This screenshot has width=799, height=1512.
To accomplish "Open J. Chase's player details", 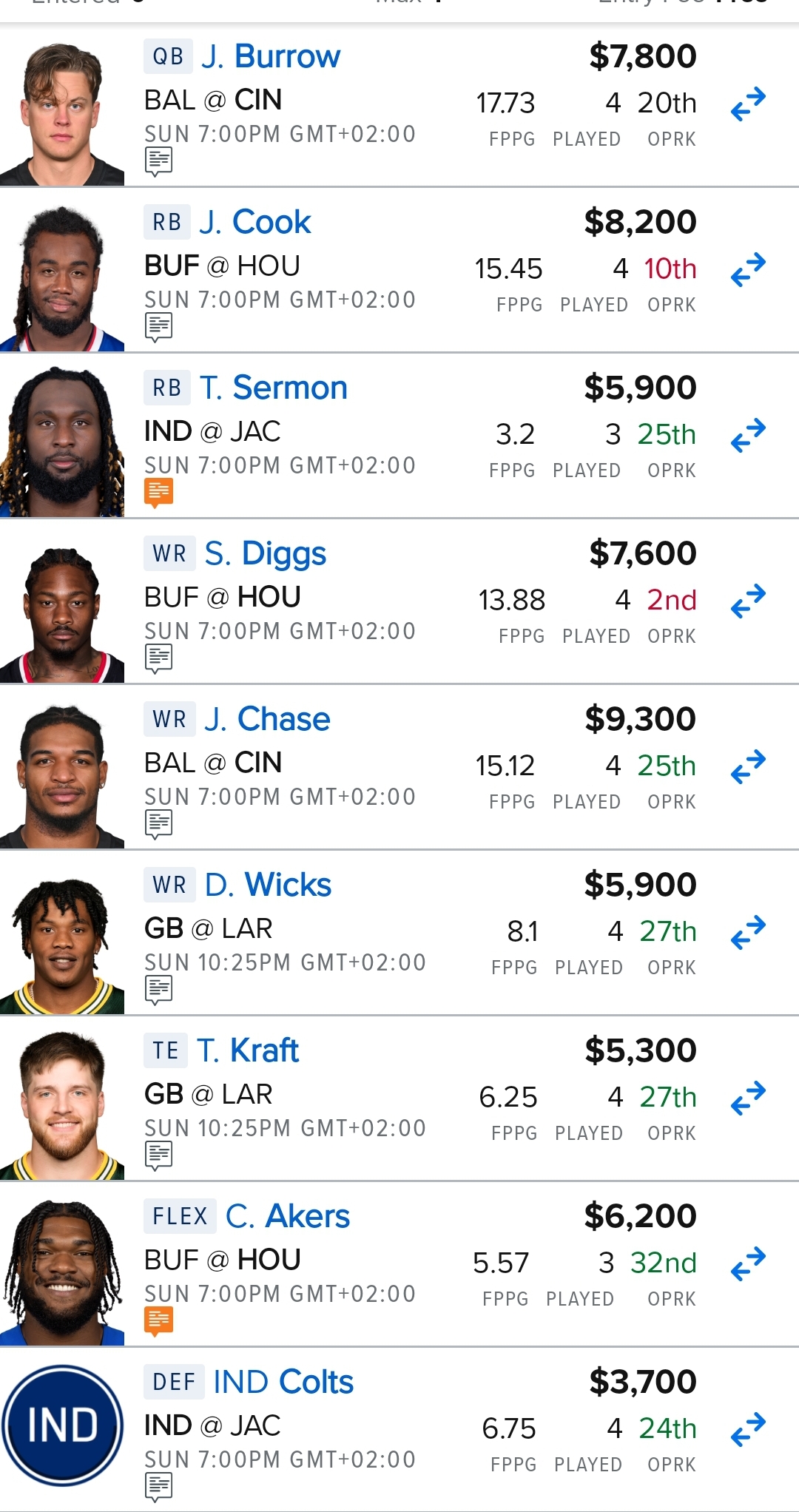I will click(x=267, y=719).
